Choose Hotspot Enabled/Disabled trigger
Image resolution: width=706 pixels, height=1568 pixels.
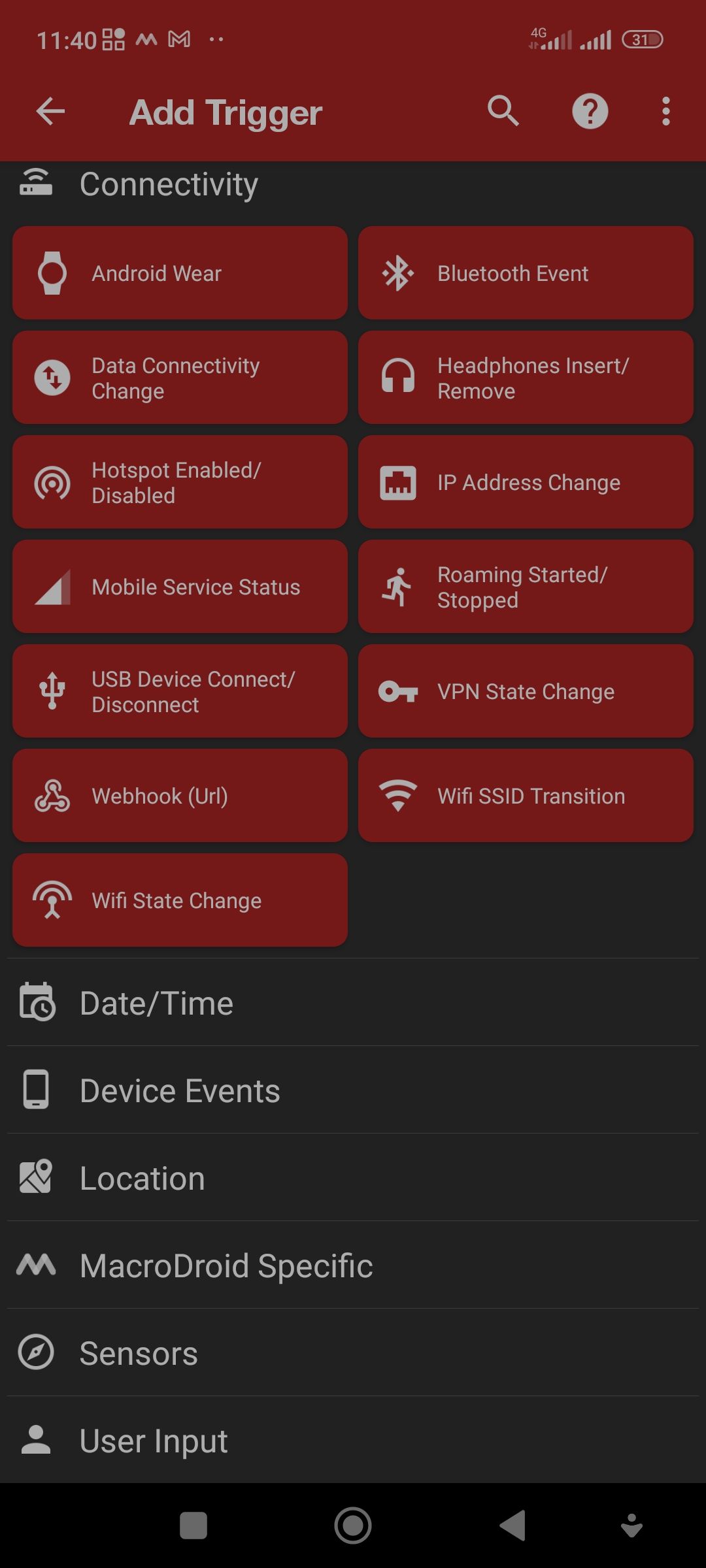click(x=180, y=482)
